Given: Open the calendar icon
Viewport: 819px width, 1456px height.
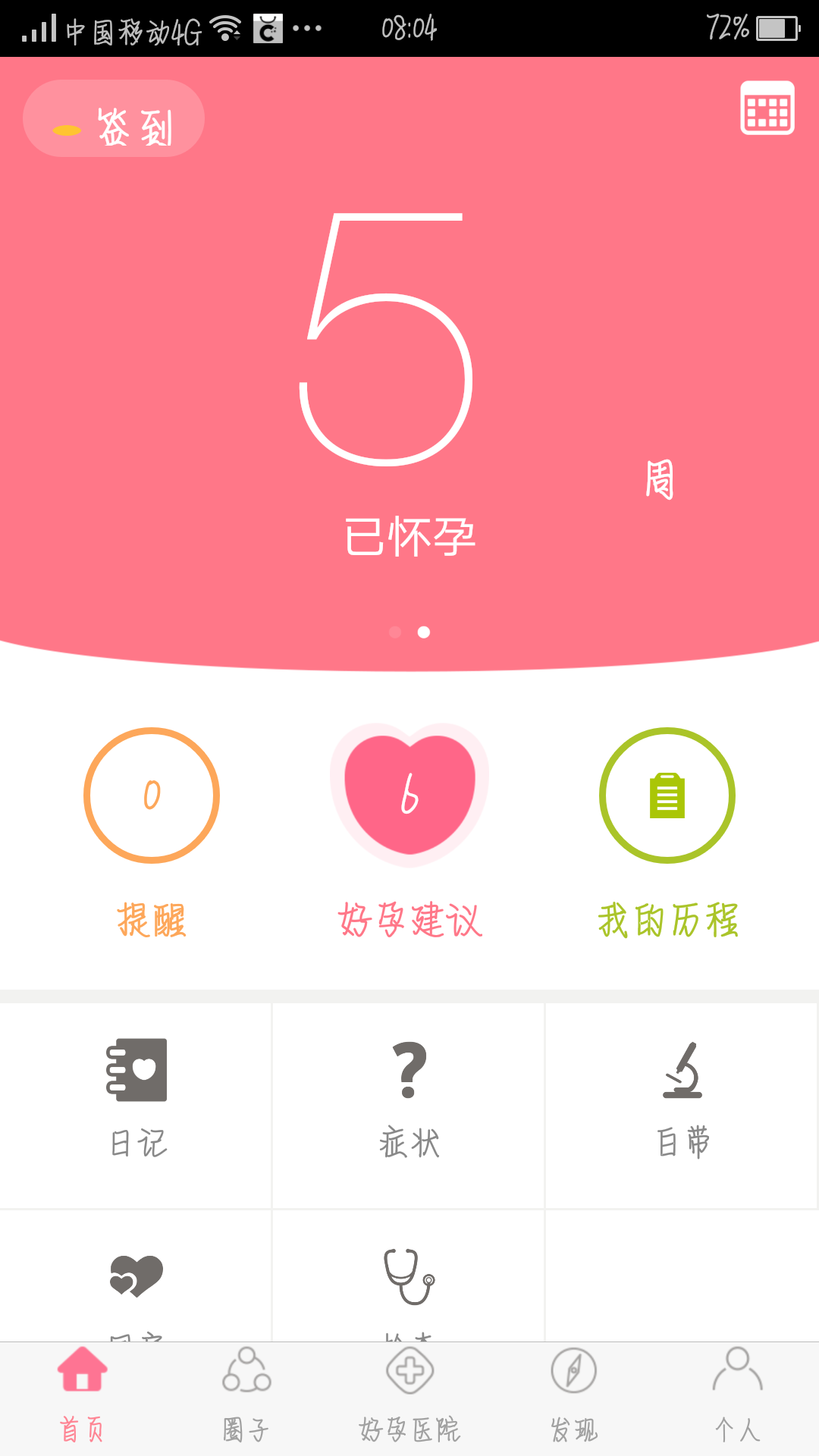Looking at the screenshot, I should click(767, 108).
